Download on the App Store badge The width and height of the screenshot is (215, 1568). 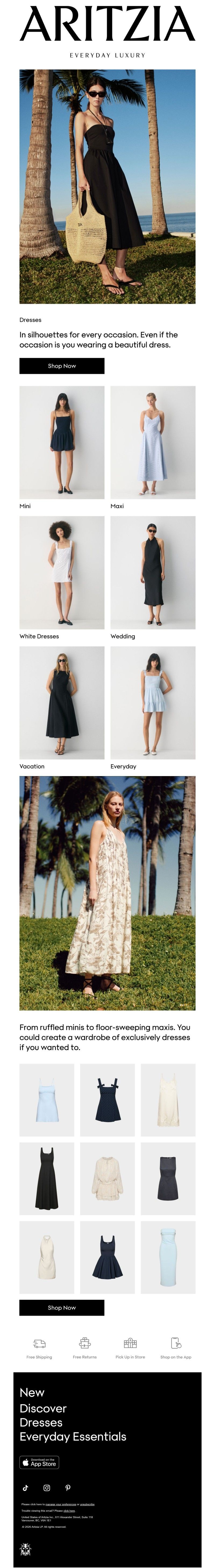coord(40,1462)
